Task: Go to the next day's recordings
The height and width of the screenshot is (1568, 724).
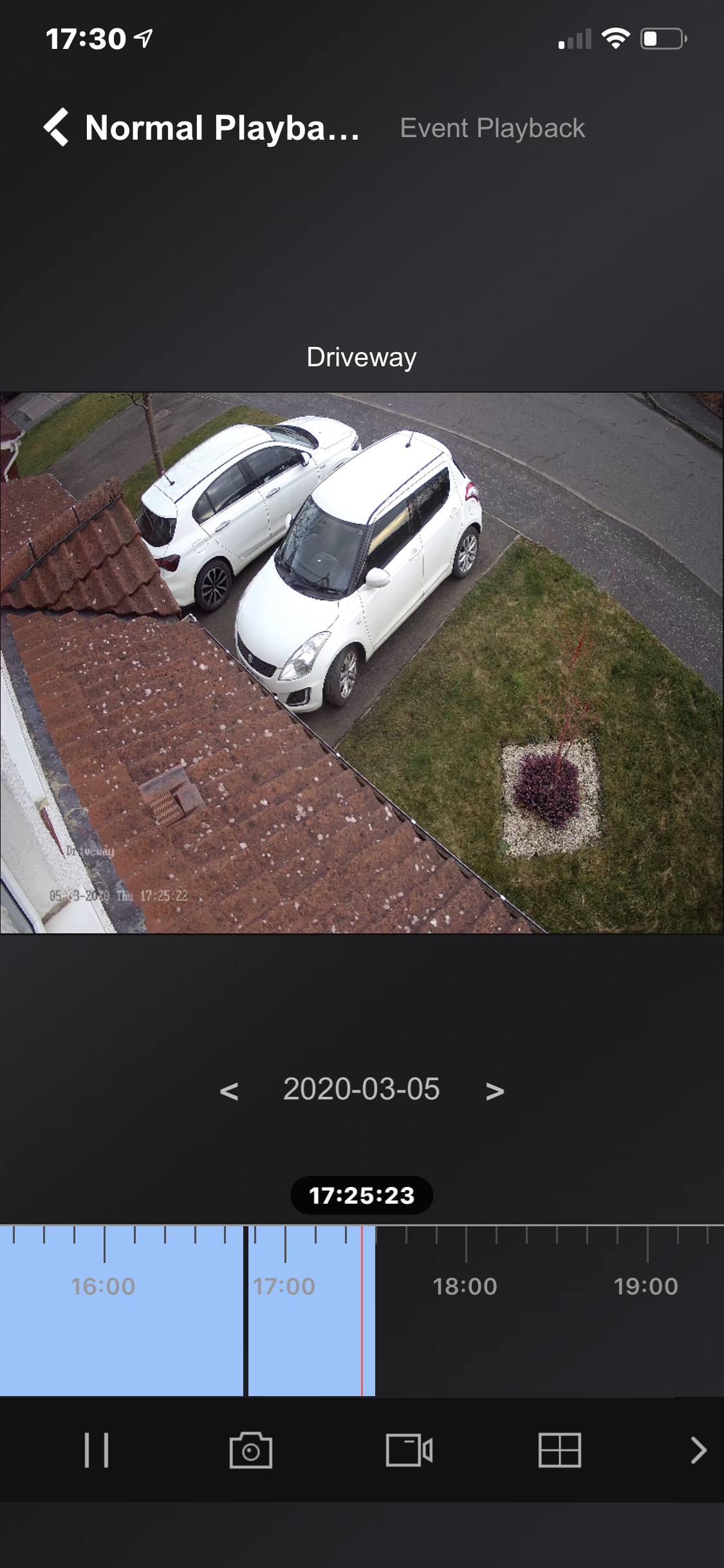Action: pyautogui.click(x=494, y=1091)
